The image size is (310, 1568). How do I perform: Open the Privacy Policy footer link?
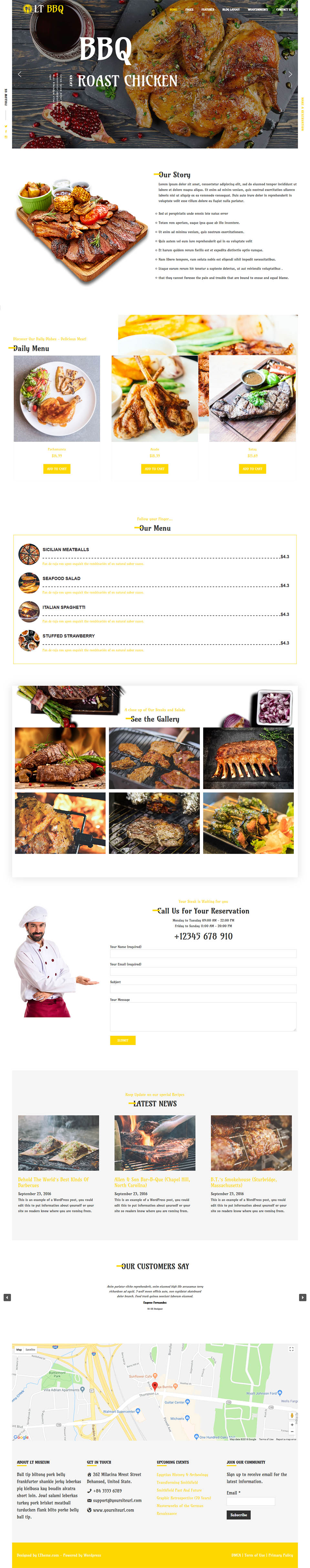[x=280, y=1555]
